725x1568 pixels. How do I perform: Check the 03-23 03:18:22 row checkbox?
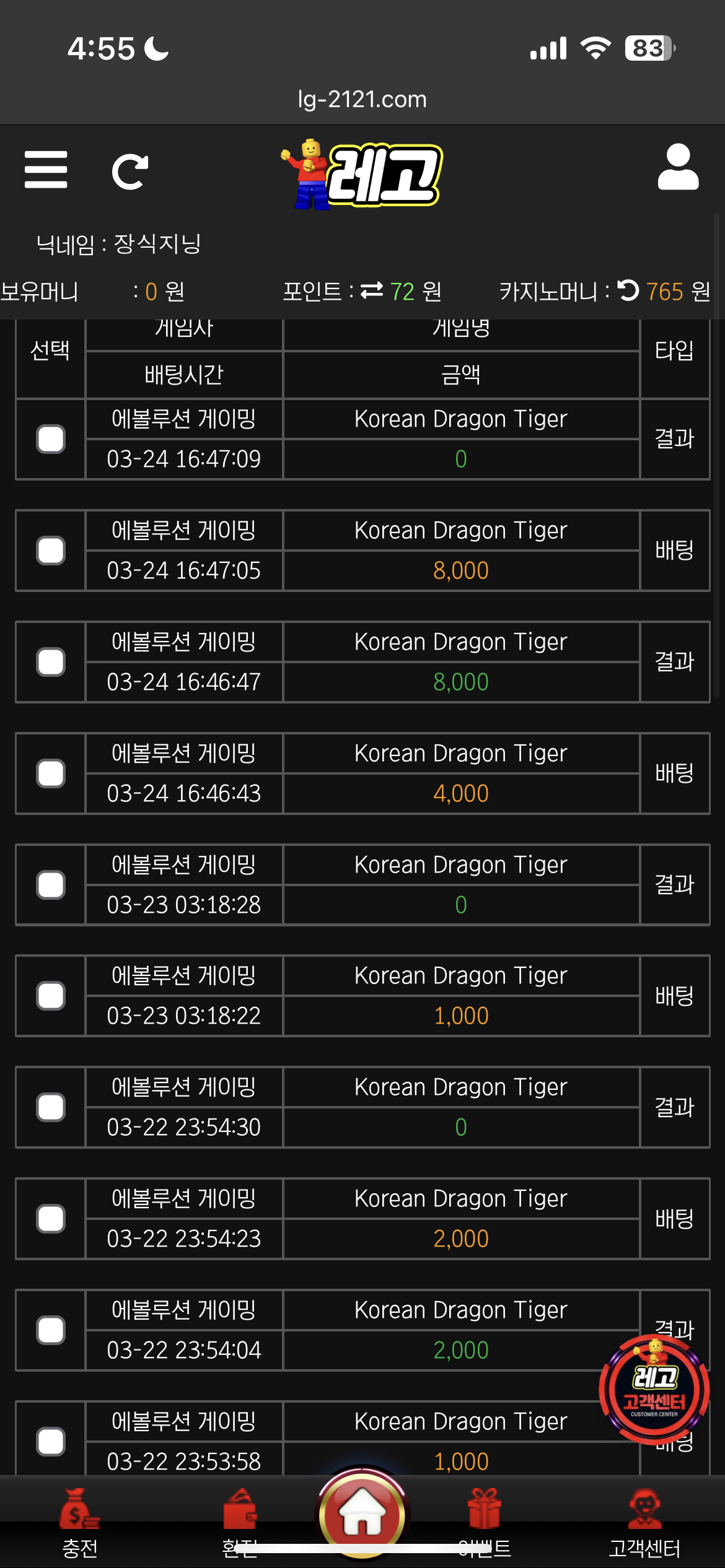point(51,996)
